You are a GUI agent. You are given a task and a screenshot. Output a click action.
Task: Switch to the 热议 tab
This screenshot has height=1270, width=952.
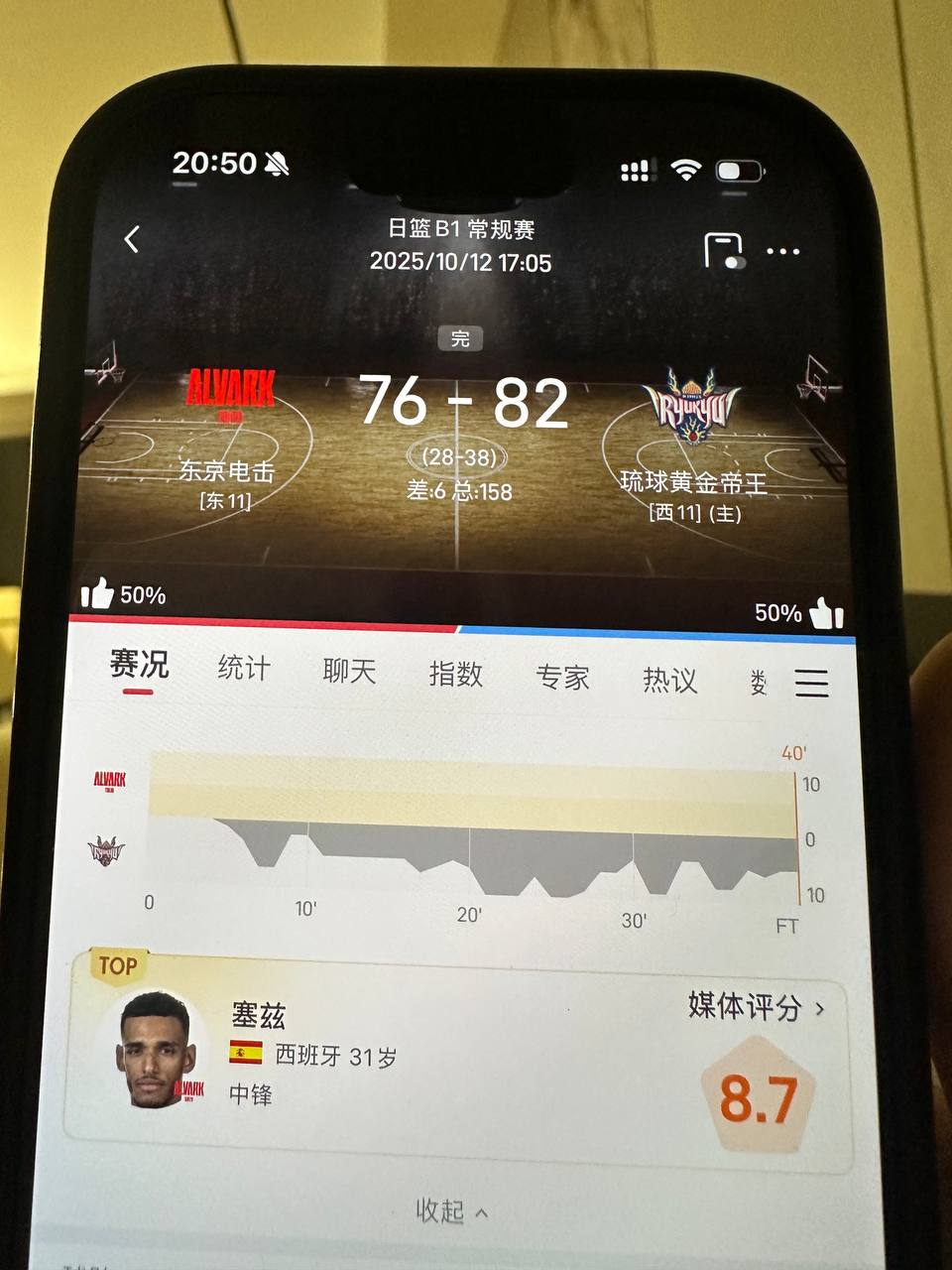pyautogui.click(x=669, y=681)
